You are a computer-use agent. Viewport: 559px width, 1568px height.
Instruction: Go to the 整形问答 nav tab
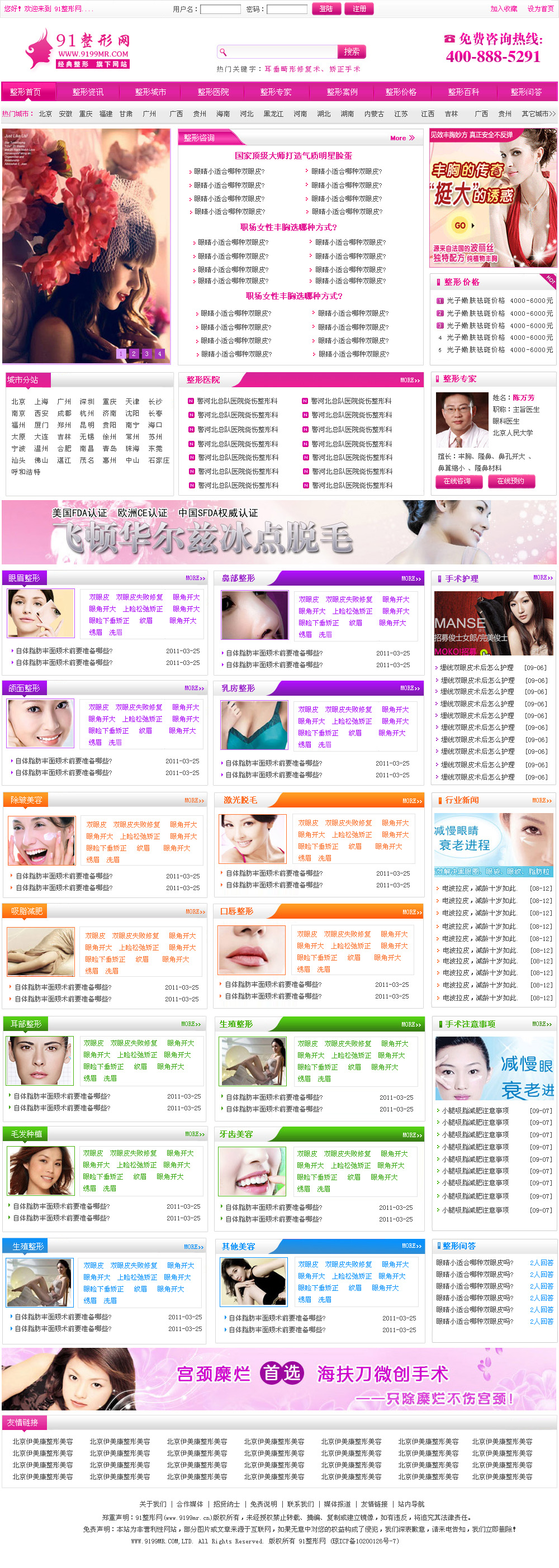pos(526,92)
